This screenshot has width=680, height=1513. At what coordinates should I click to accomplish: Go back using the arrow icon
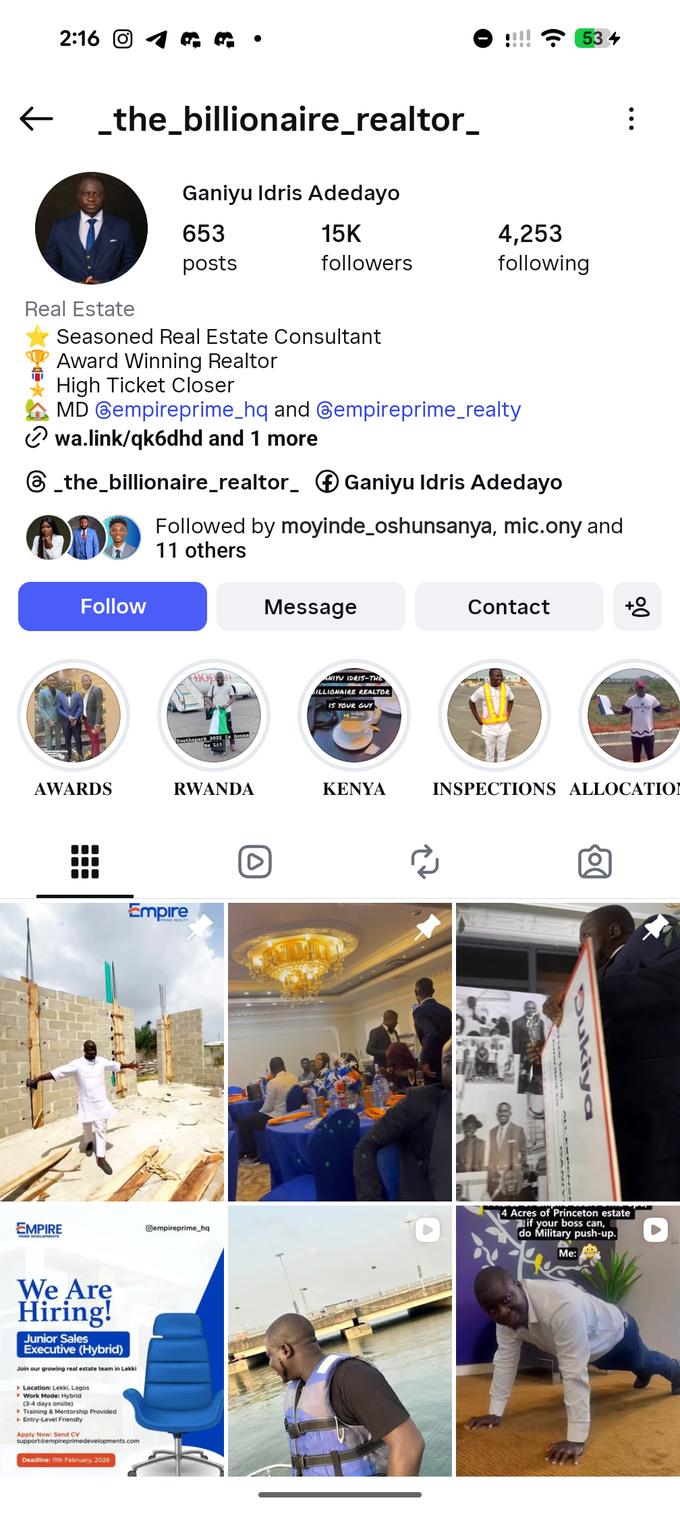[x=36, y=119]
